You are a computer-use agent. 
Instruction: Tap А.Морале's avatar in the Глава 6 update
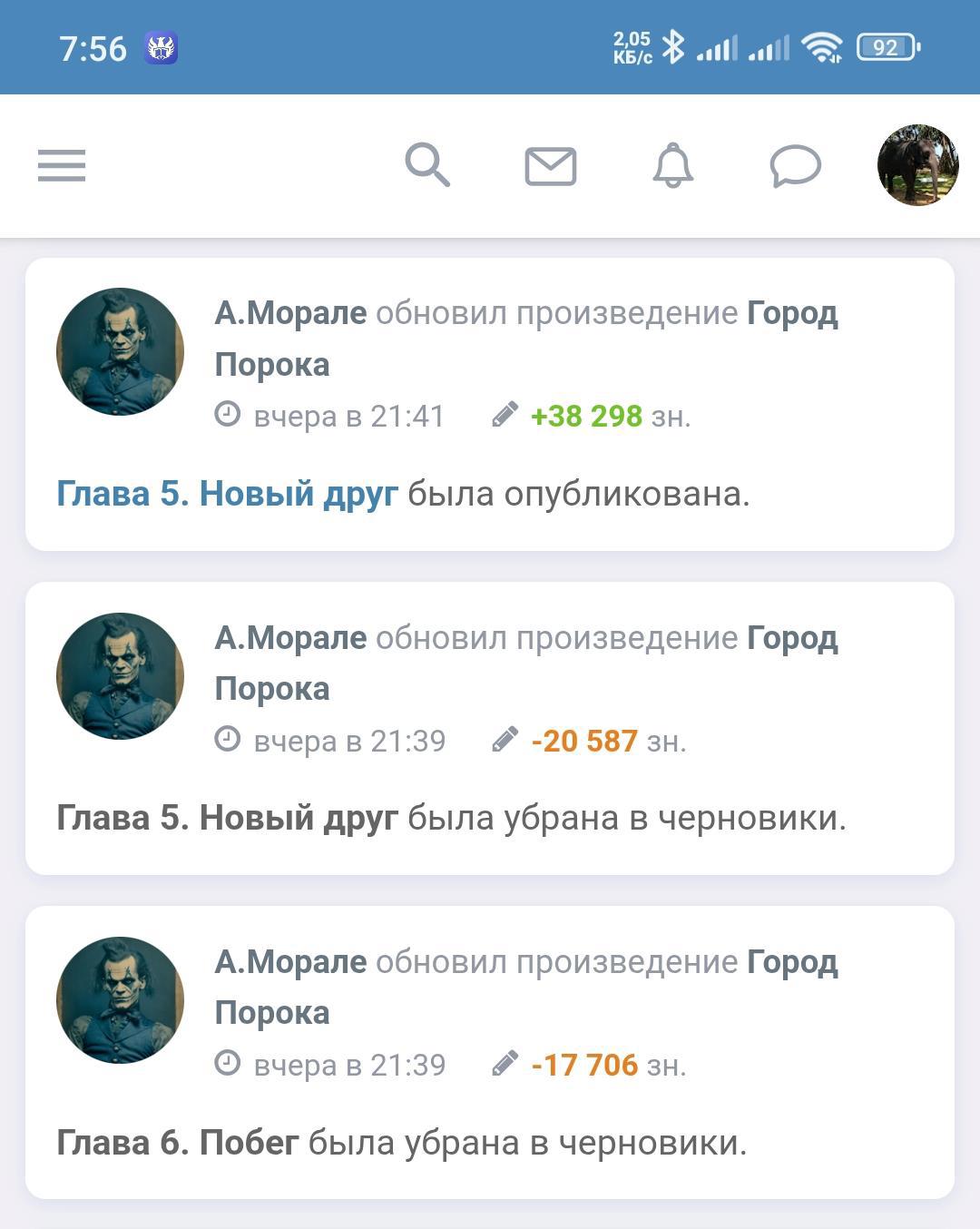pos(120,1000)
